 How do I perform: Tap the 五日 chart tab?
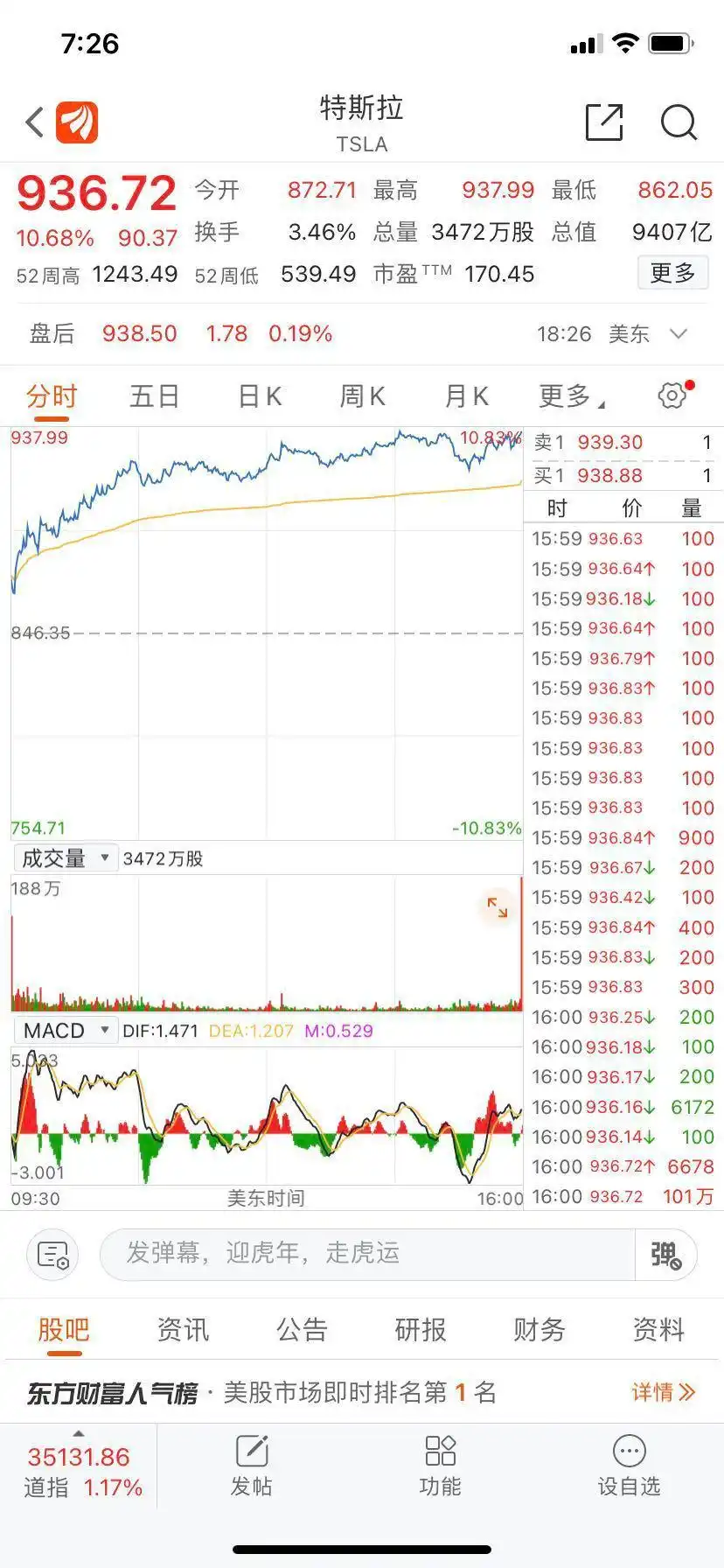pyautogui.click(x=154, y=395)
